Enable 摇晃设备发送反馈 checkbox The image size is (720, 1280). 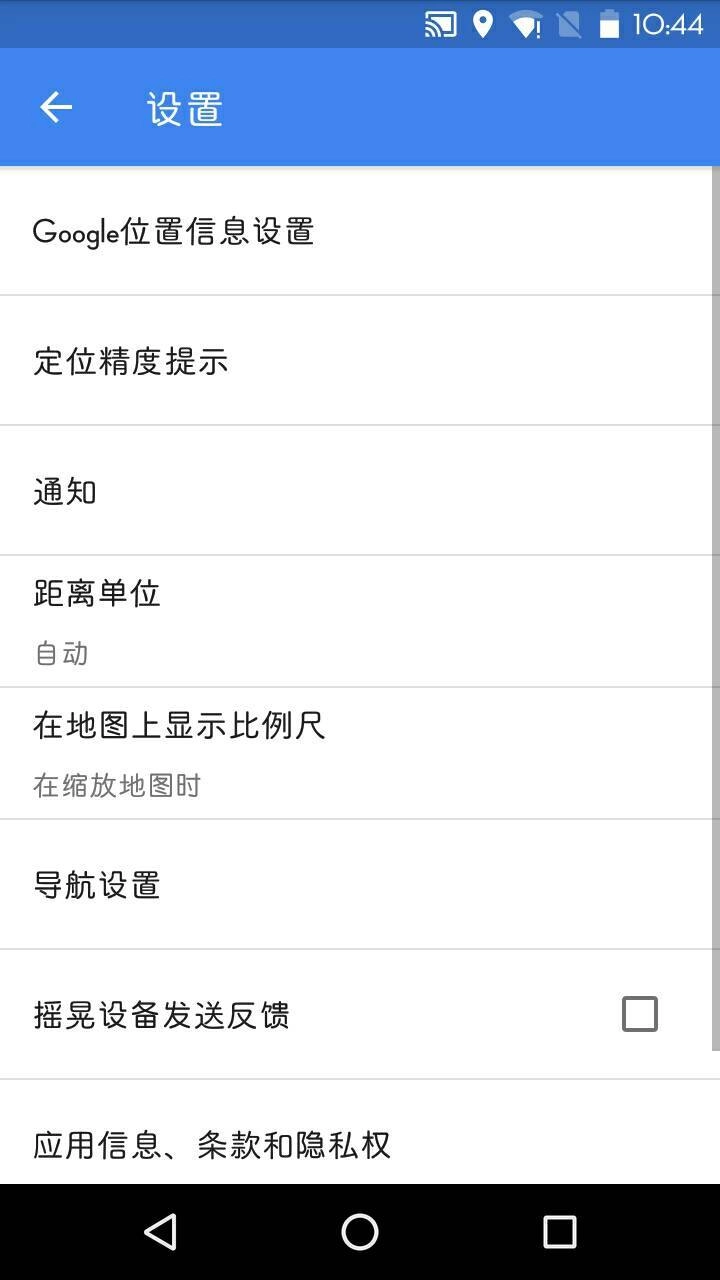point(639,1014)
